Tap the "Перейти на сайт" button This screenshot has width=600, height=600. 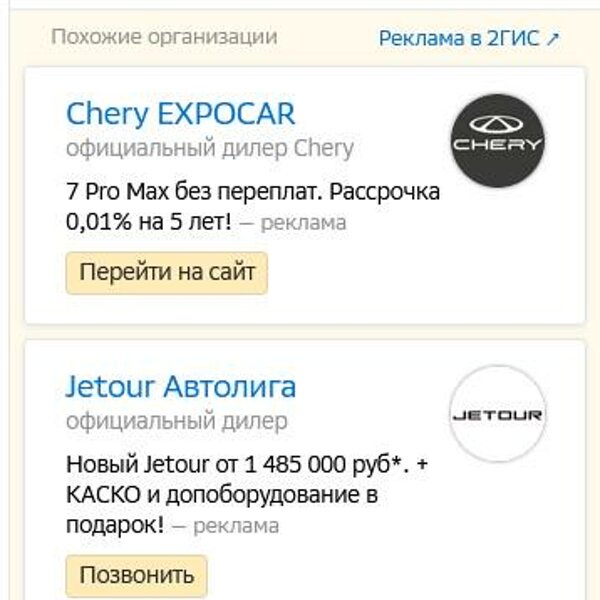pyautogui.click(x=167, y=272)
